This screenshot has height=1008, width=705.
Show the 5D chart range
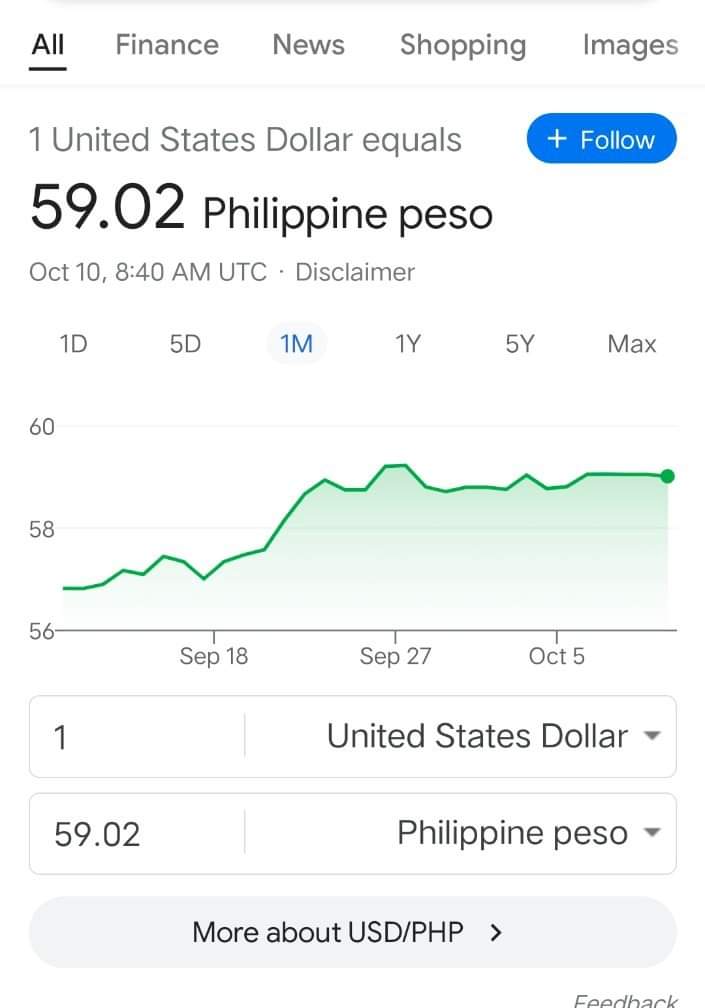(x=185, y=344)
